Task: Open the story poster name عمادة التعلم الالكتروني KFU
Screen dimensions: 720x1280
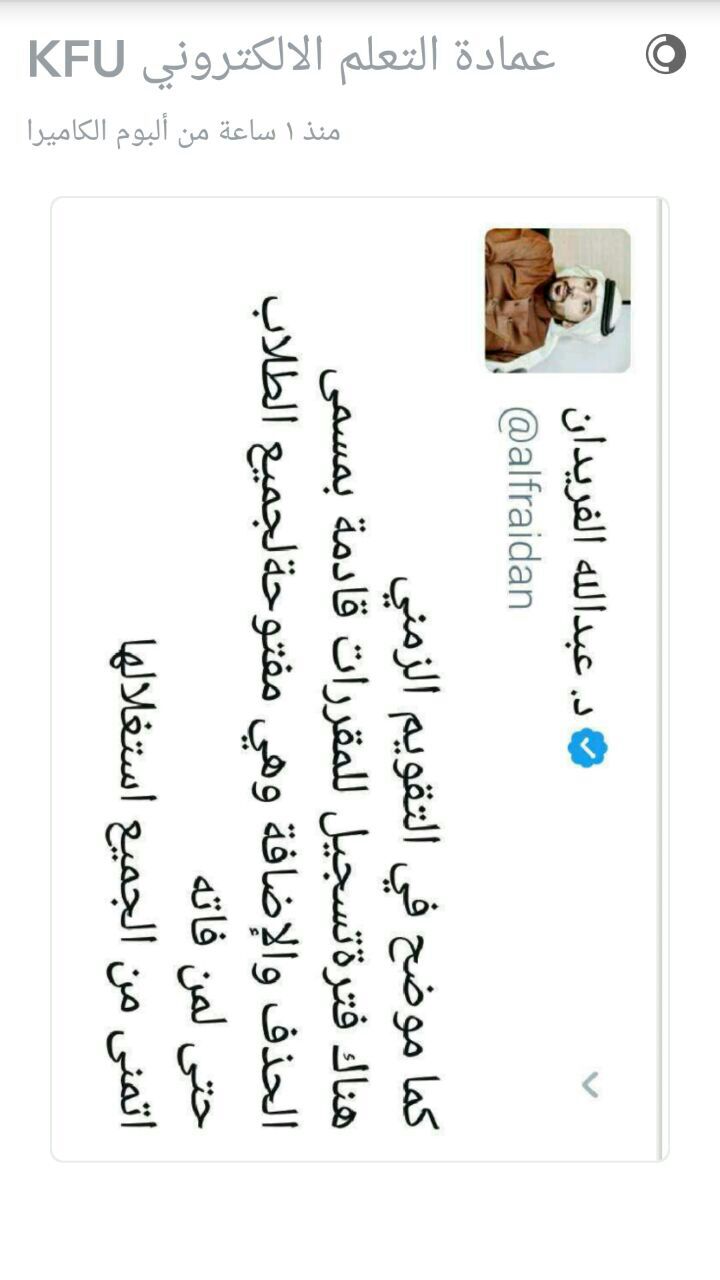Action: pos(291,57)
